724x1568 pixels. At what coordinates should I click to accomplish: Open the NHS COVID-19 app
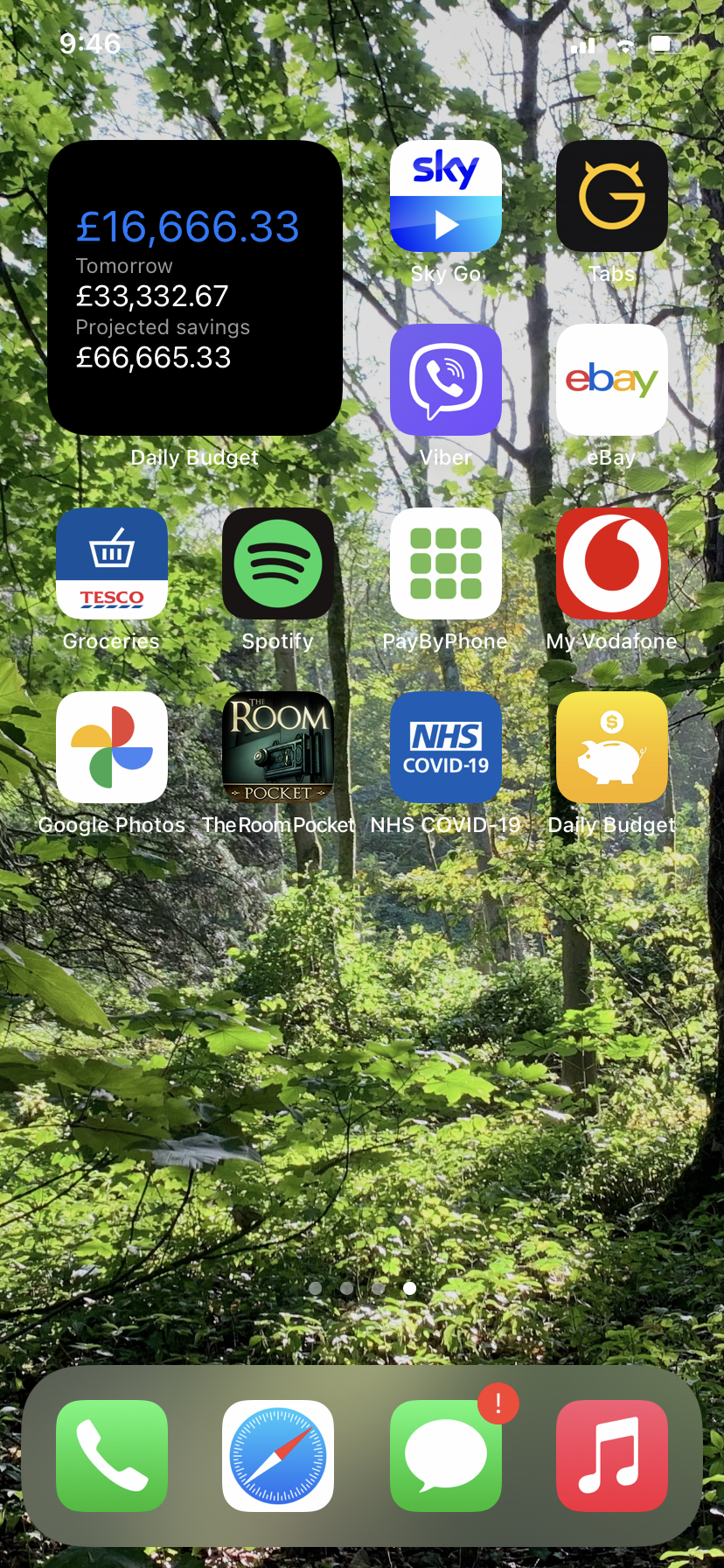pyautogui.click(x=446, y=747)
